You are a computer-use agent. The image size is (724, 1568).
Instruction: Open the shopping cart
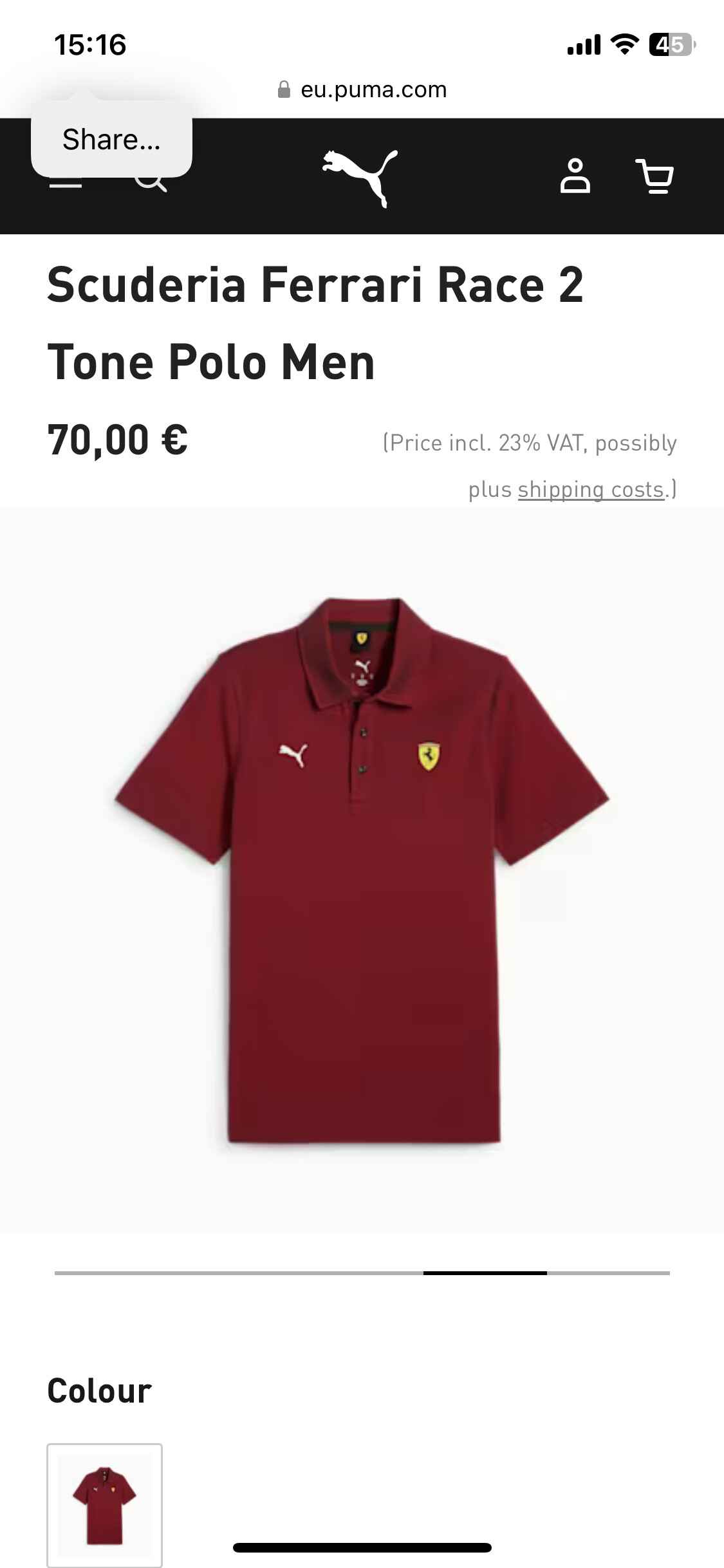(654, 176)
